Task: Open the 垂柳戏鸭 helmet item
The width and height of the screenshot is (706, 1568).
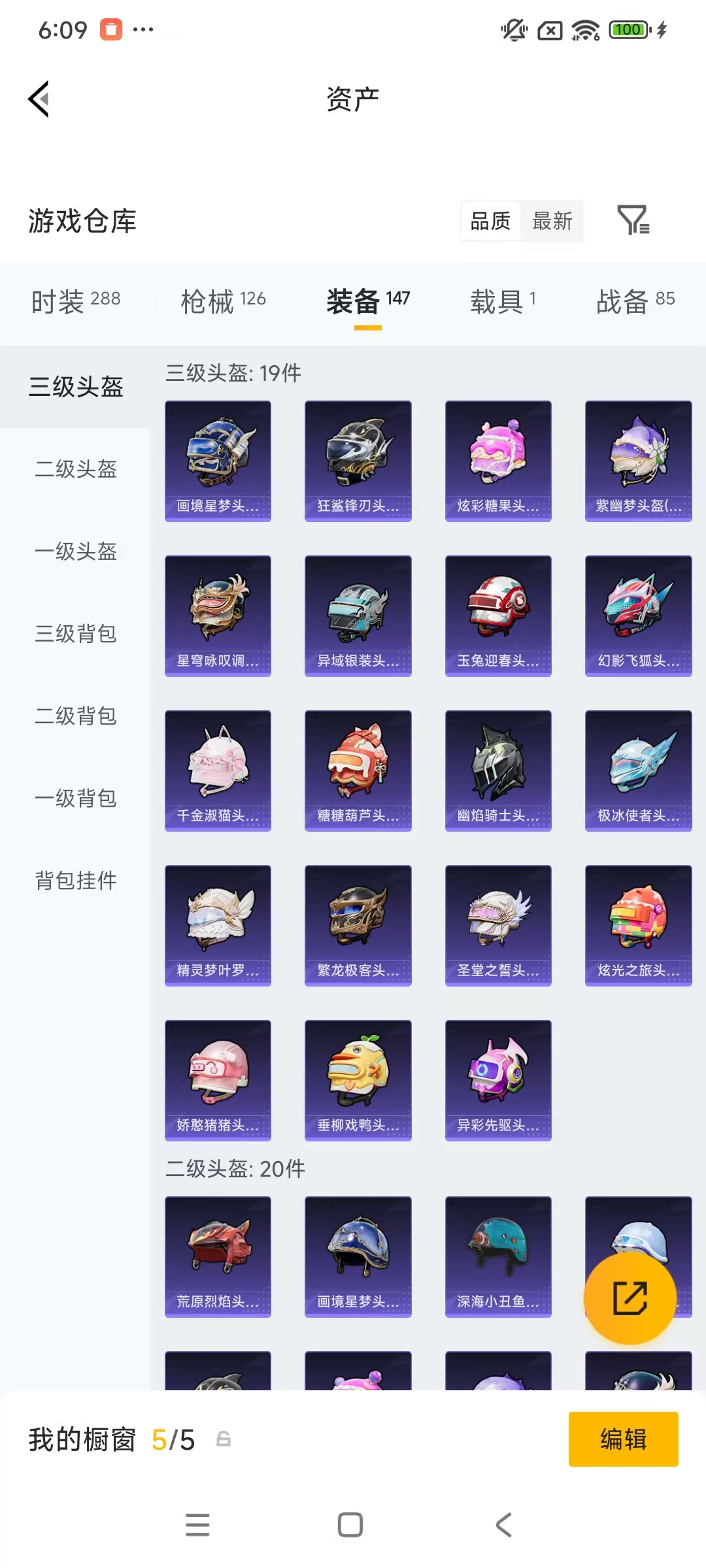Action: (358, 1080)
